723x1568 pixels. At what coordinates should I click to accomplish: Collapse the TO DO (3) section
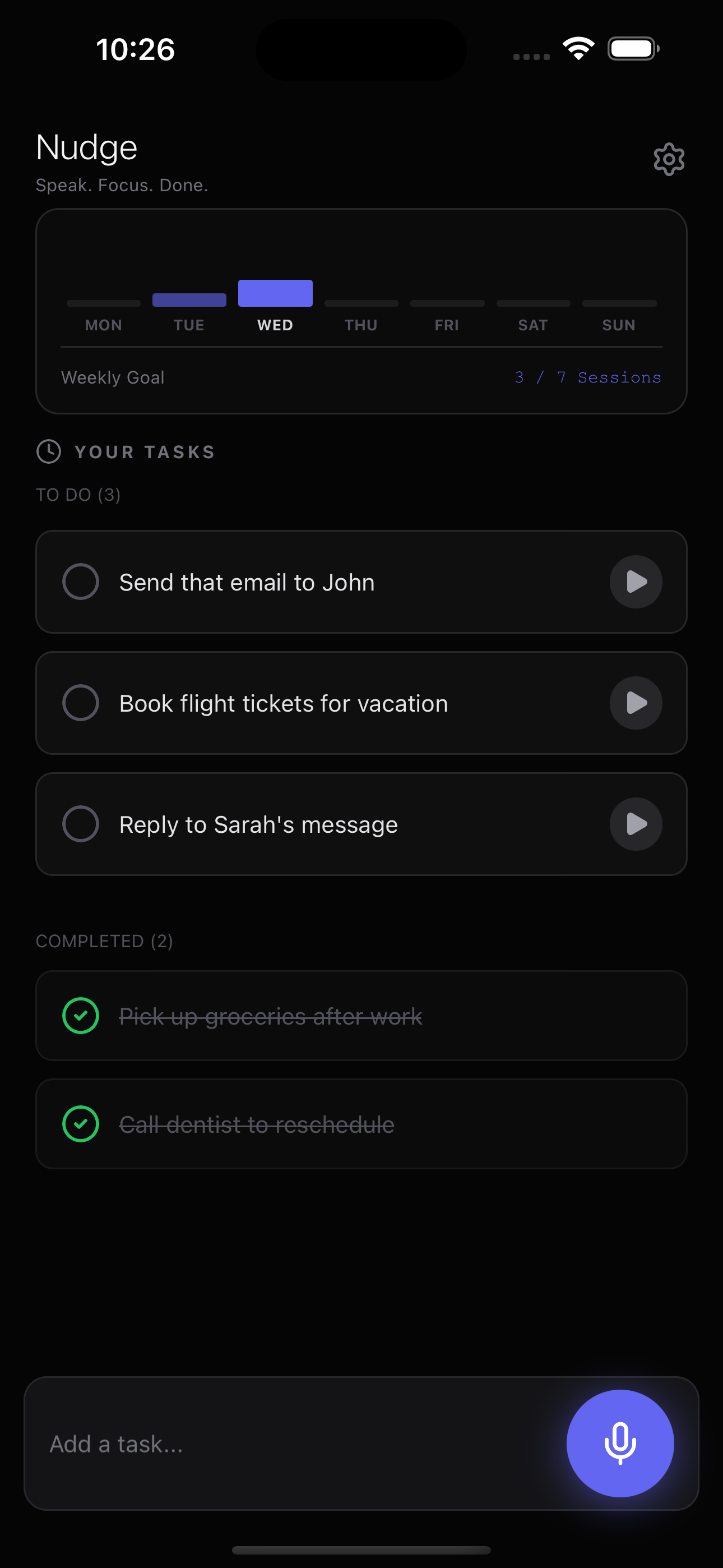[x=78, y=494]
